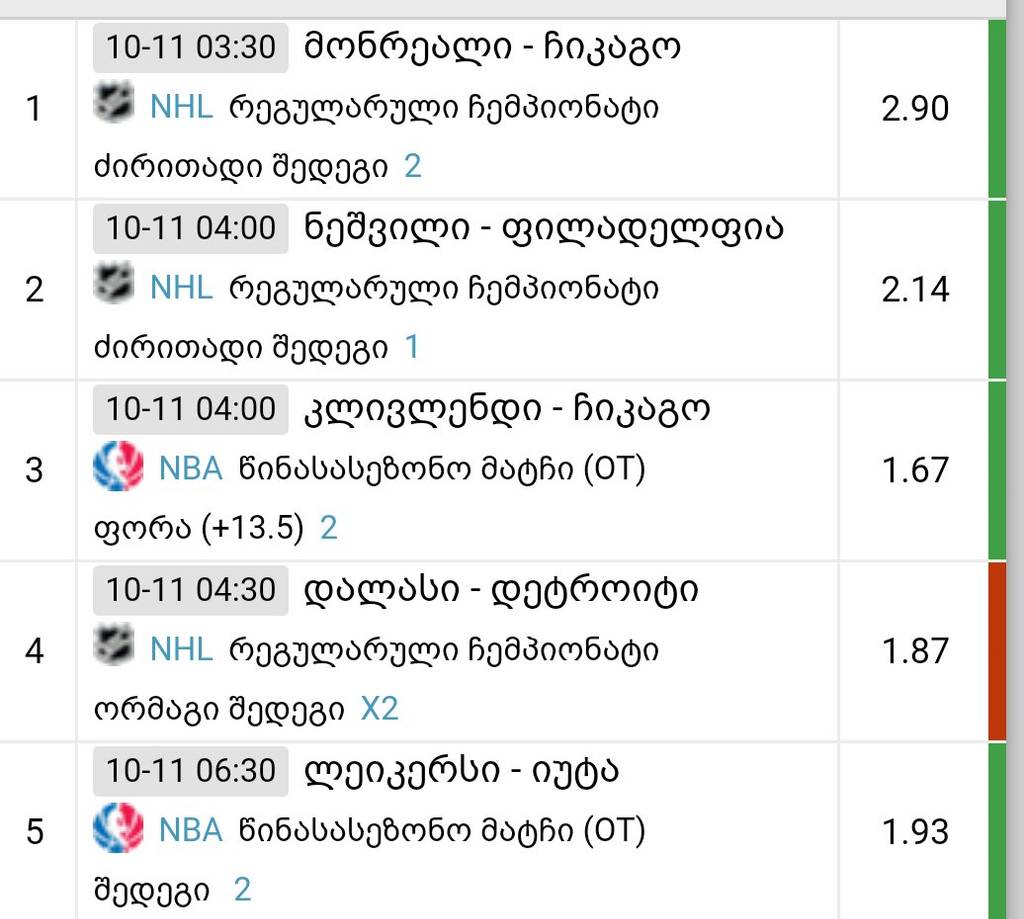This screenshot has width=1024, height=919.
Task: Open the Dallas vs Detroit NHL bet row
Action: pos(501,590)
